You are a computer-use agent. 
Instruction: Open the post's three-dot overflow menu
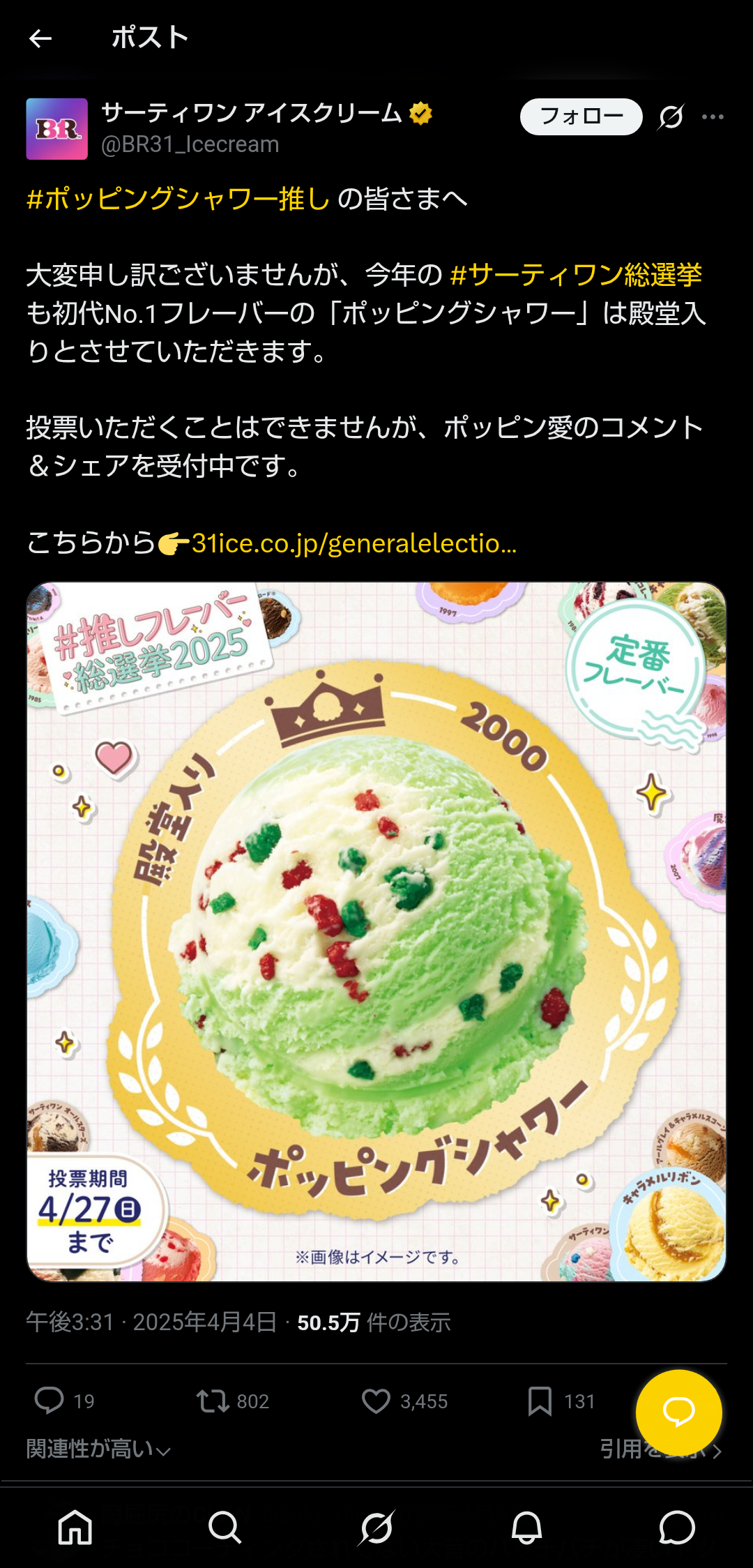click(x=713, y=116)
